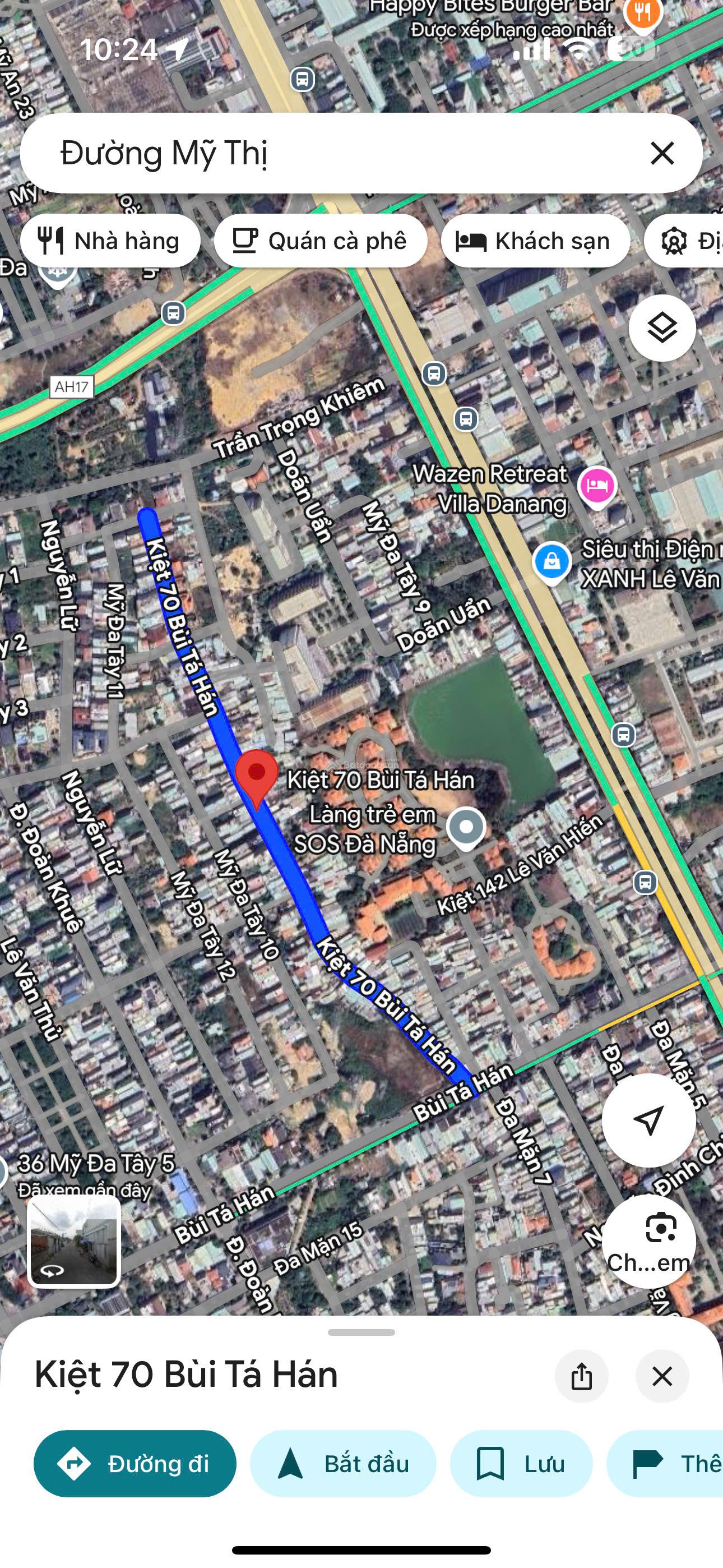Start navigation with Bắt đầu
This screenshot has width=723, height=1568.
[343, 1463]
